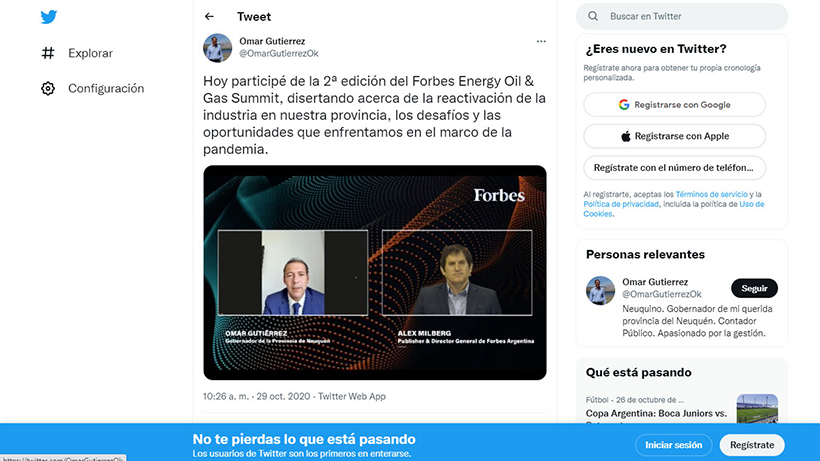Image resolution: width=820 pixels, height=461 pixels.
Task: Tap Regístrate in the bottom banner
Action: pyautogui.click(x=752, y=444)
